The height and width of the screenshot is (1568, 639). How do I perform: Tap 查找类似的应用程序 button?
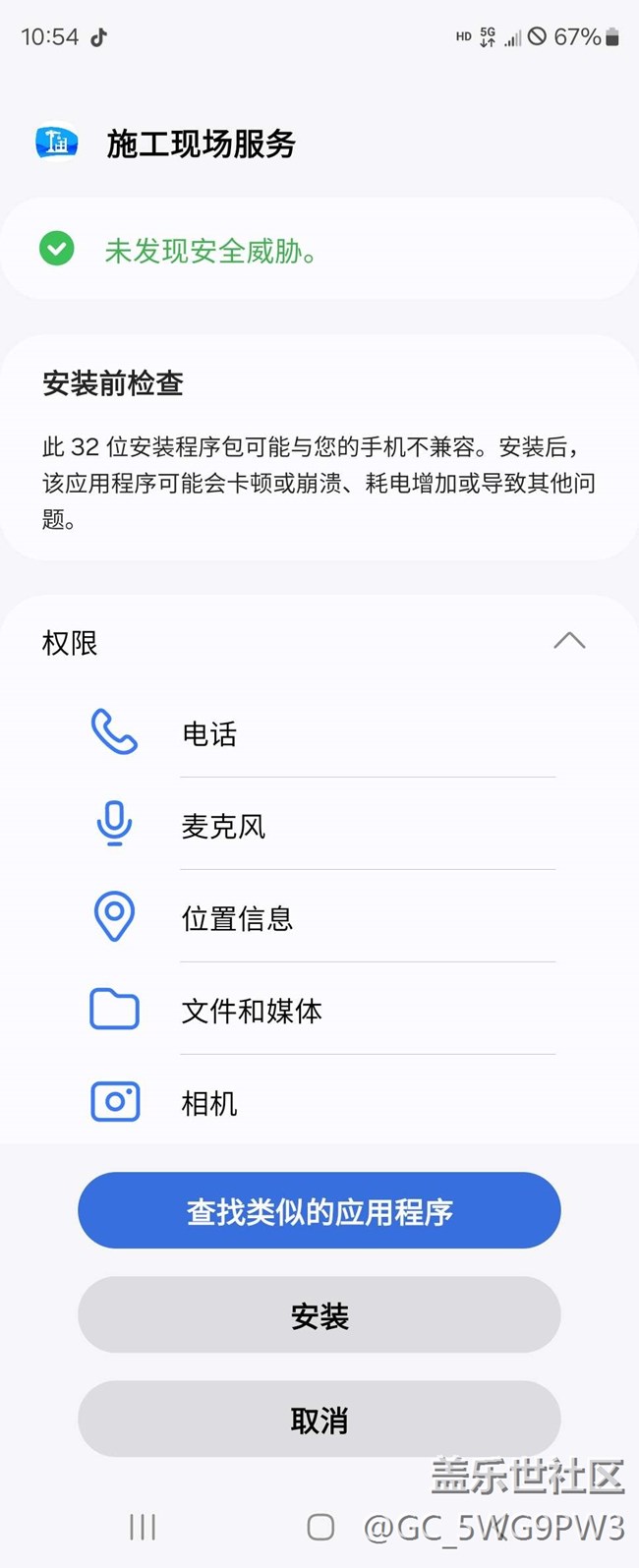(x=319, y=1211)
